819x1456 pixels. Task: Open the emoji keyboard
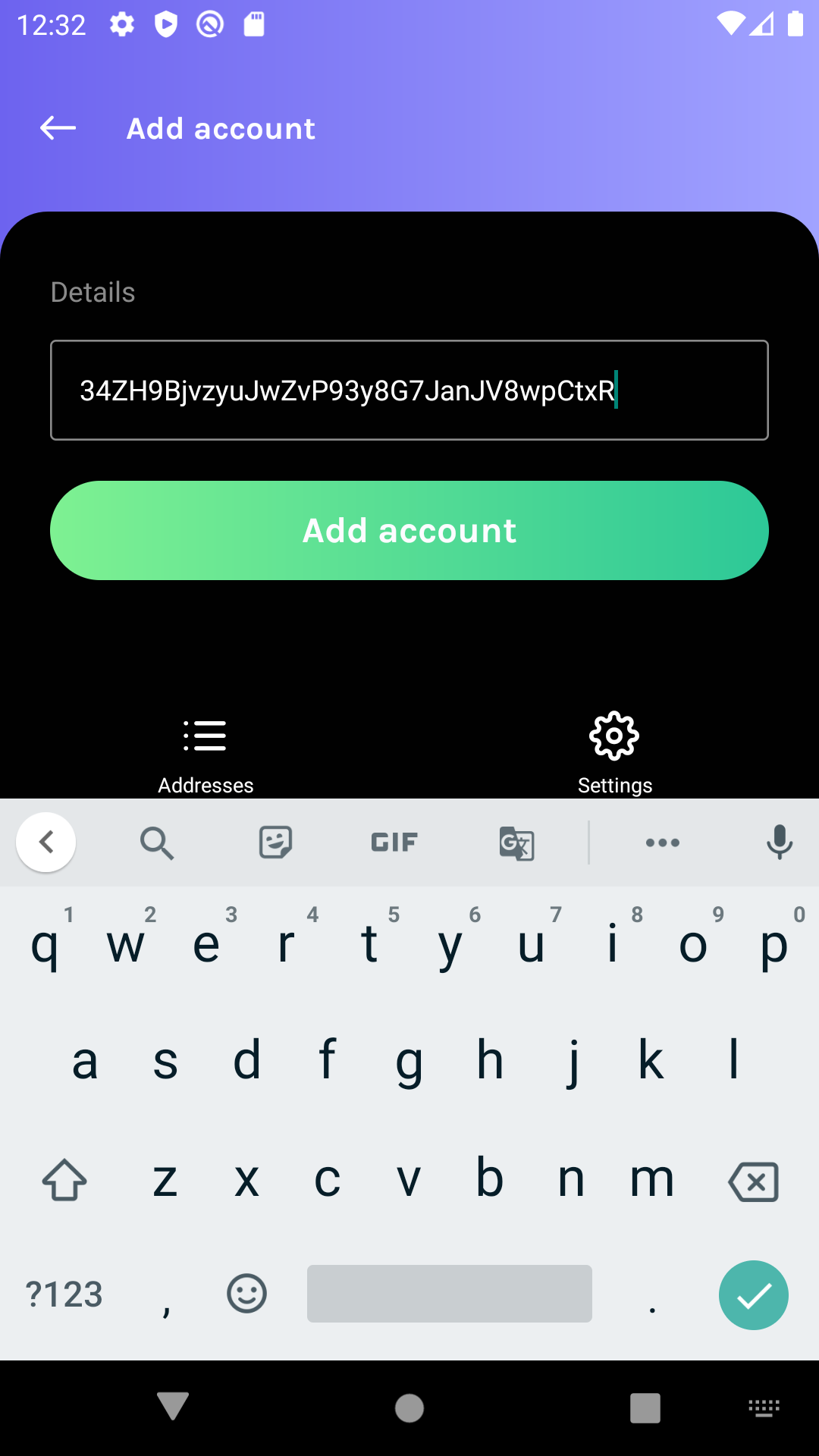click(246, 1294)
